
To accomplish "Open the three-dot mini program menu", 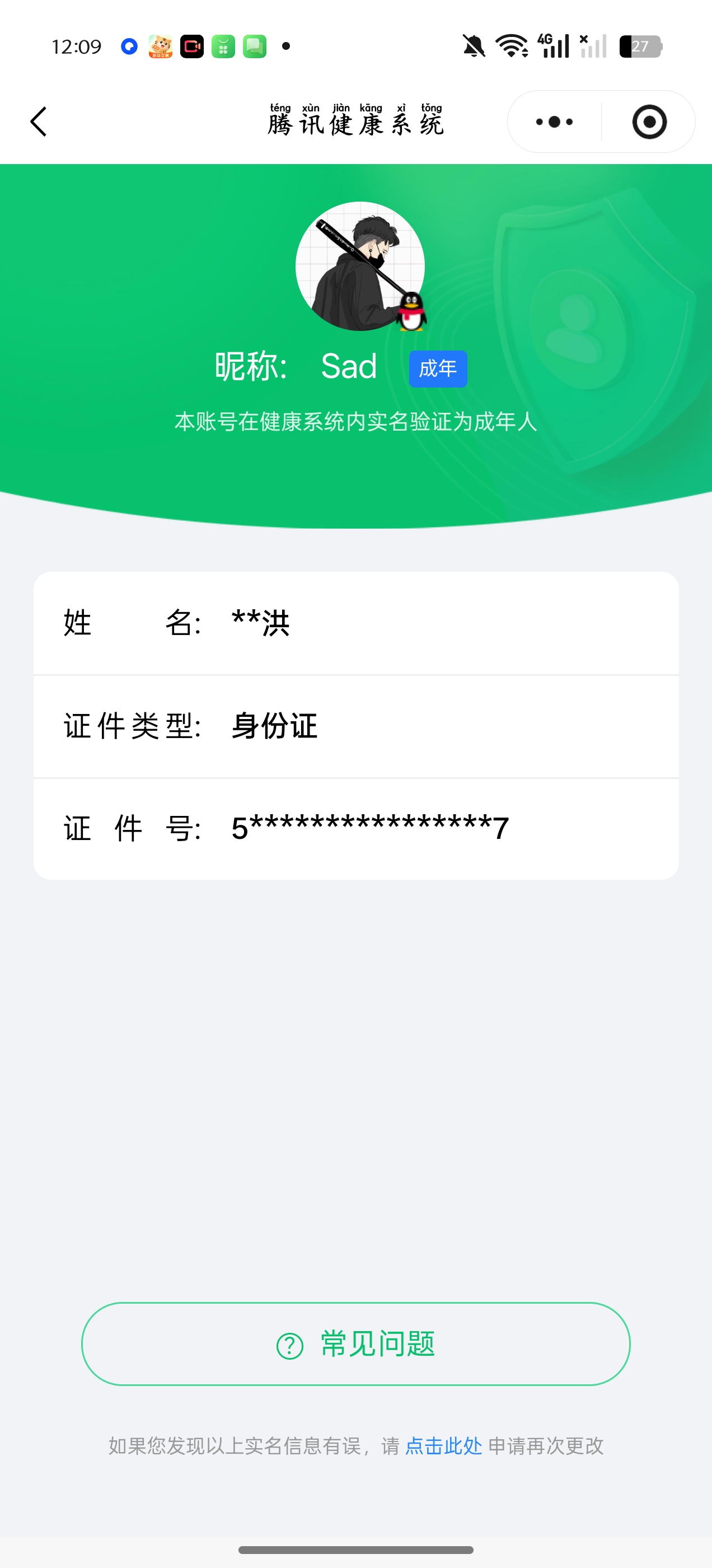I will tap(554, 122).
